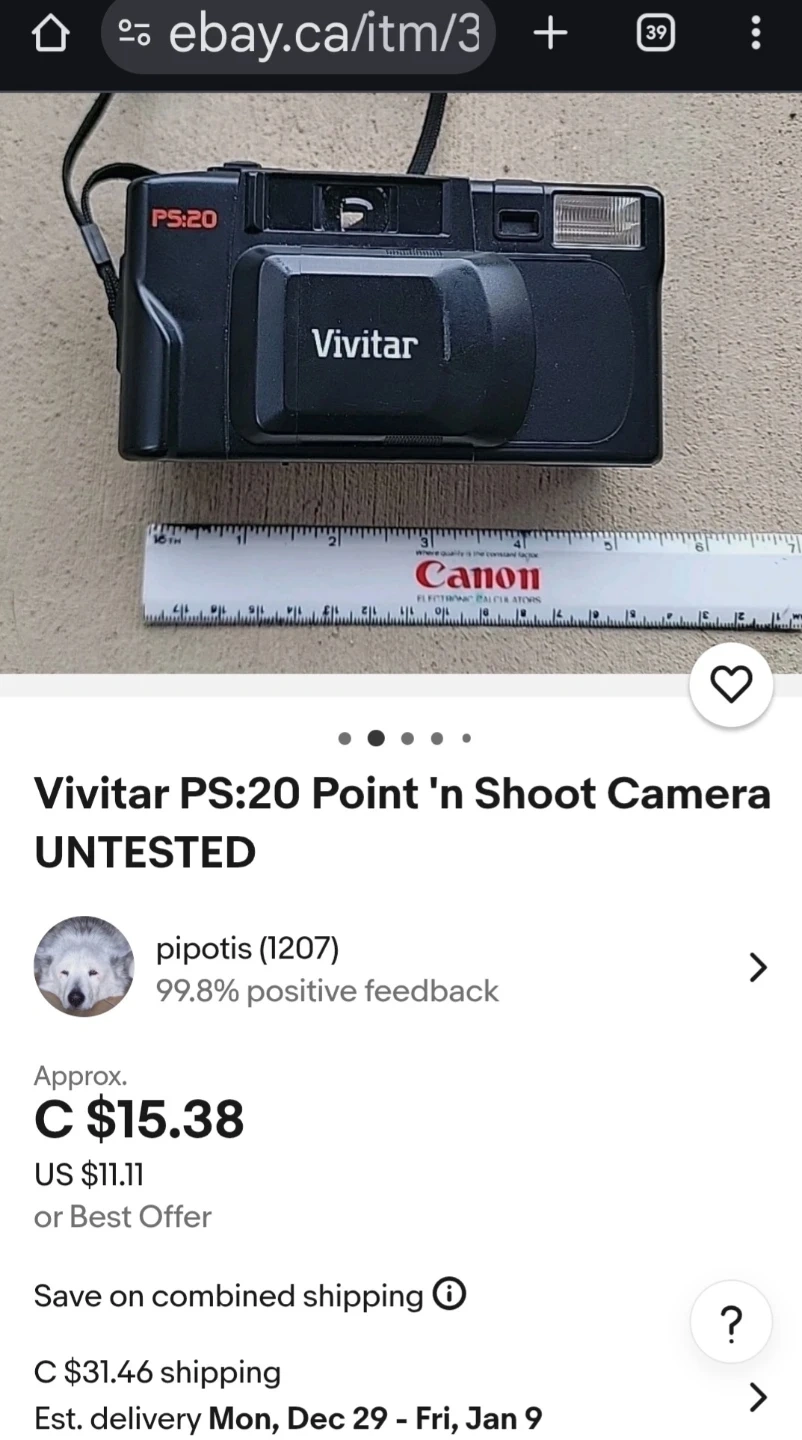Open the browser overflow menu
Viewport: 802px width, 1440px height.
click(755, 34)
